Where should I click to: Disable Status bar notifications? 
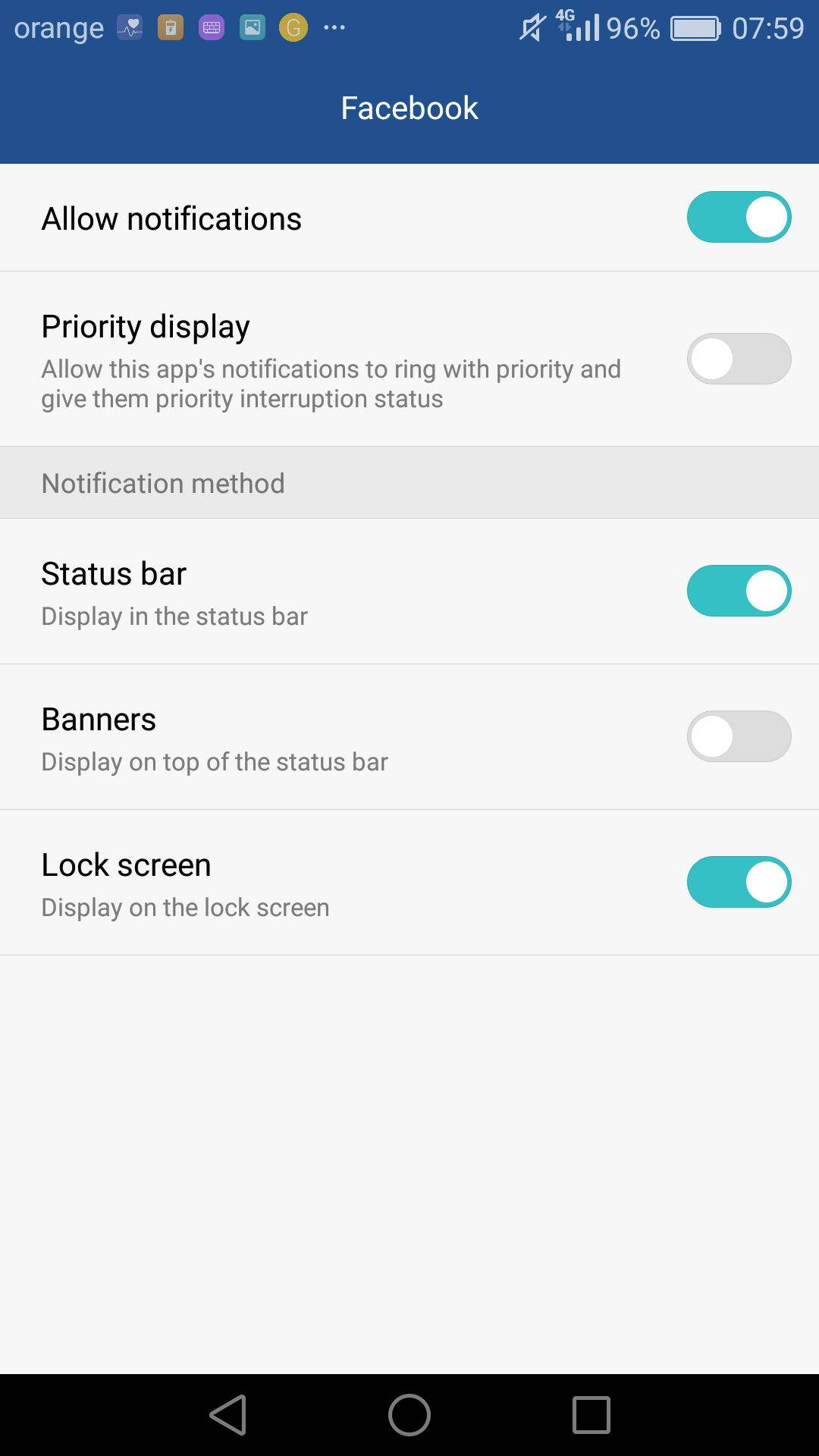(739, 591)
